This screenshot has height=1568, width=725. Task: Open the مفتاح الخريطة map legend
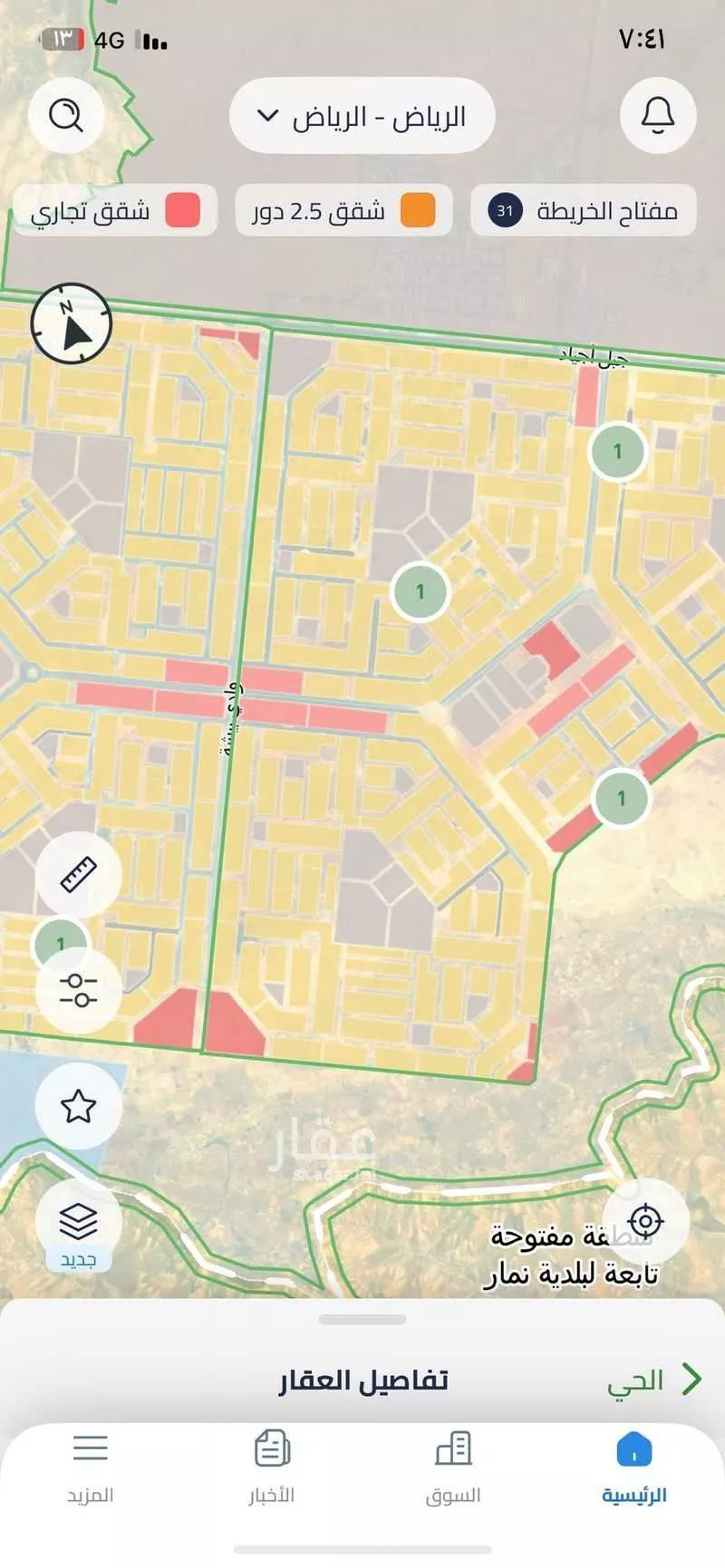click(584, 211)
